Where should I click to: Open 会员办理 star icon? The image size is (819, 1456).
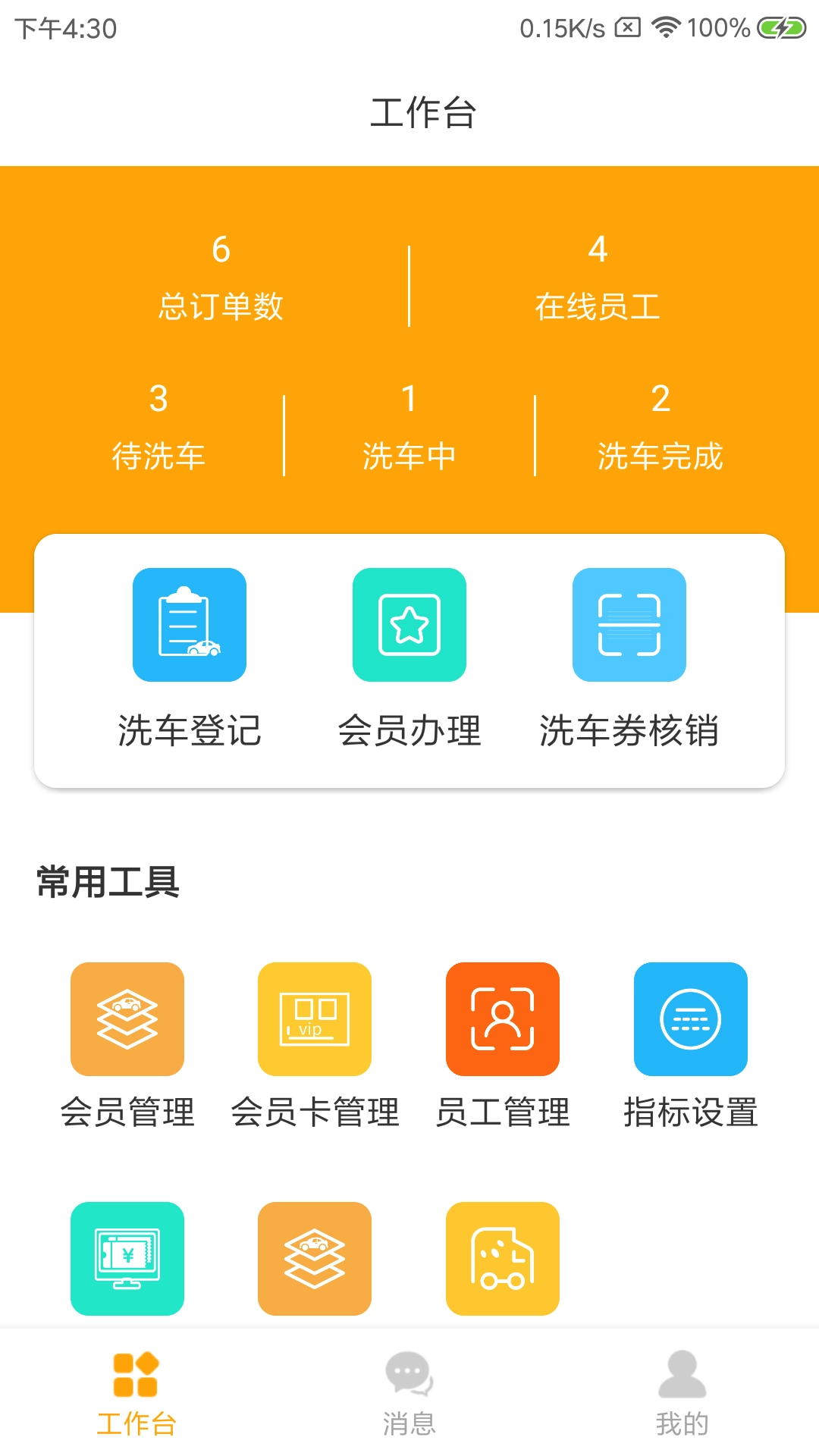(x=409, y=624)
